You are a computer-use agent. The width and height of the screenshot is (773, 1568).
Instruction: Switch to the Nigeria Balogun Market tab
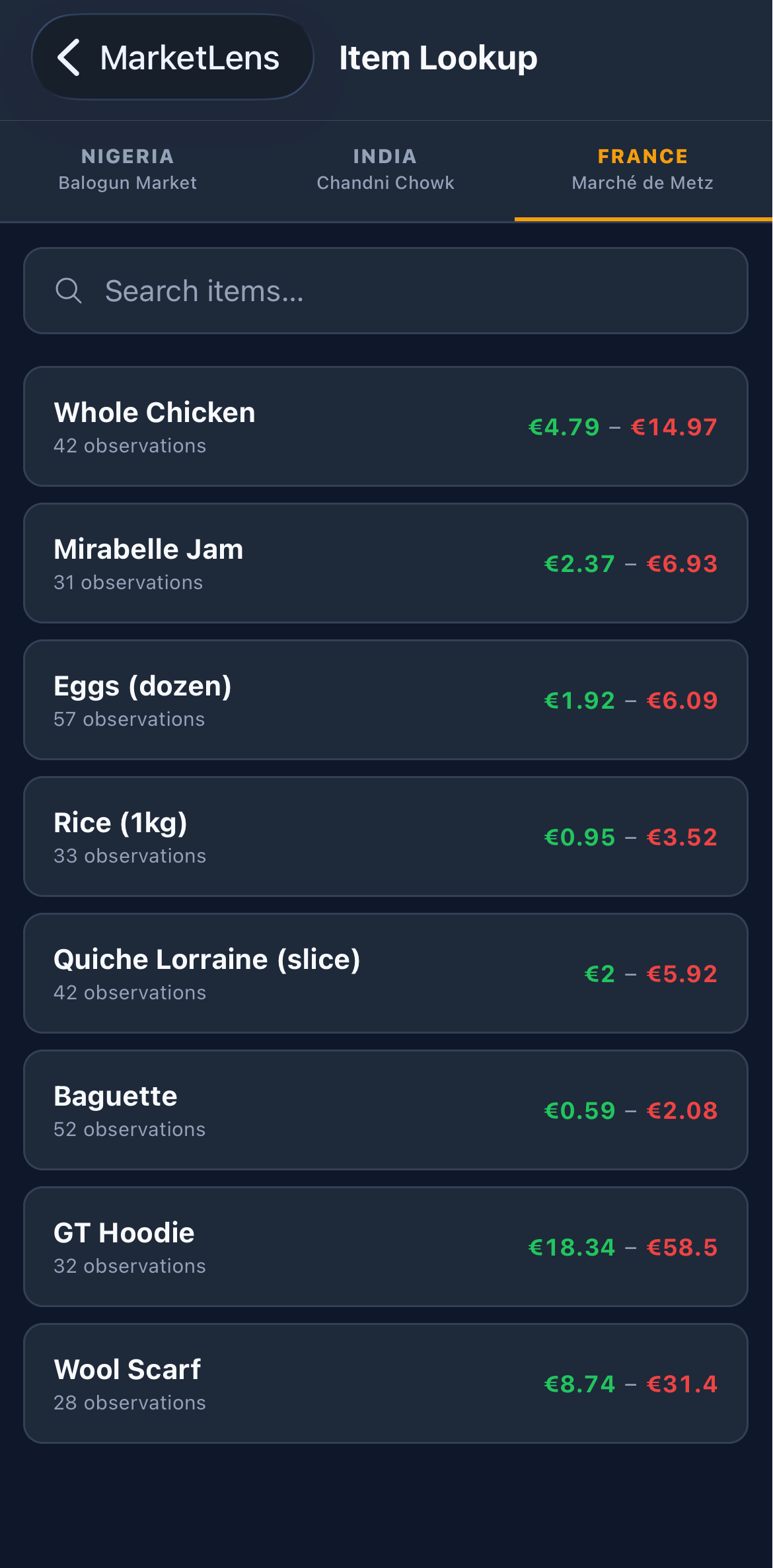(x=128, y=170)
